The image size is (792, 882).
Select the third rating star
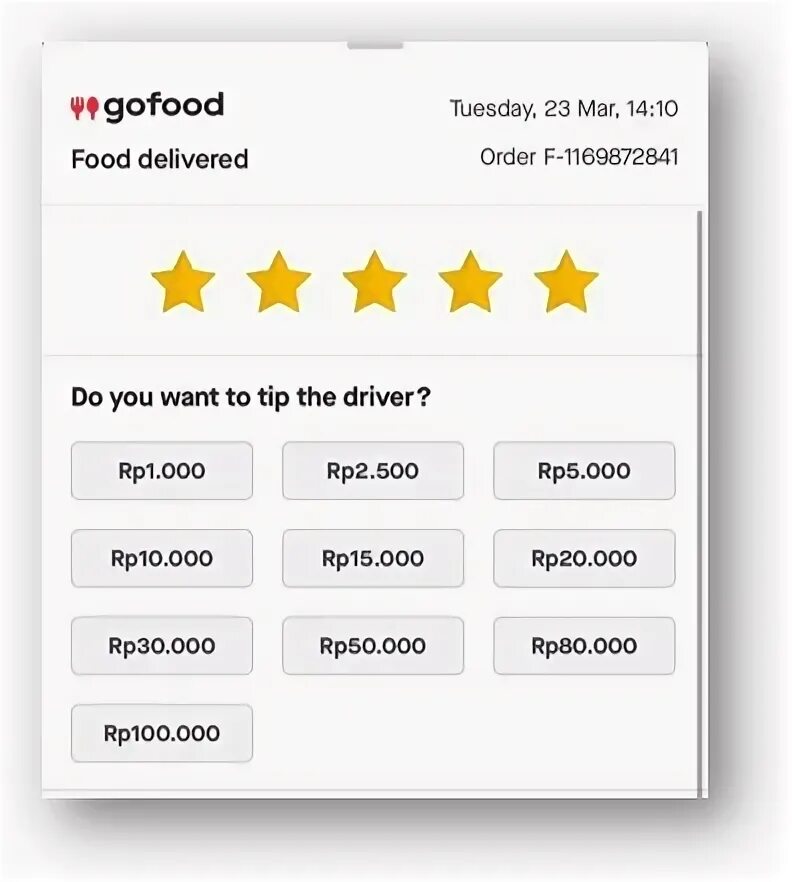coord(374,282)
